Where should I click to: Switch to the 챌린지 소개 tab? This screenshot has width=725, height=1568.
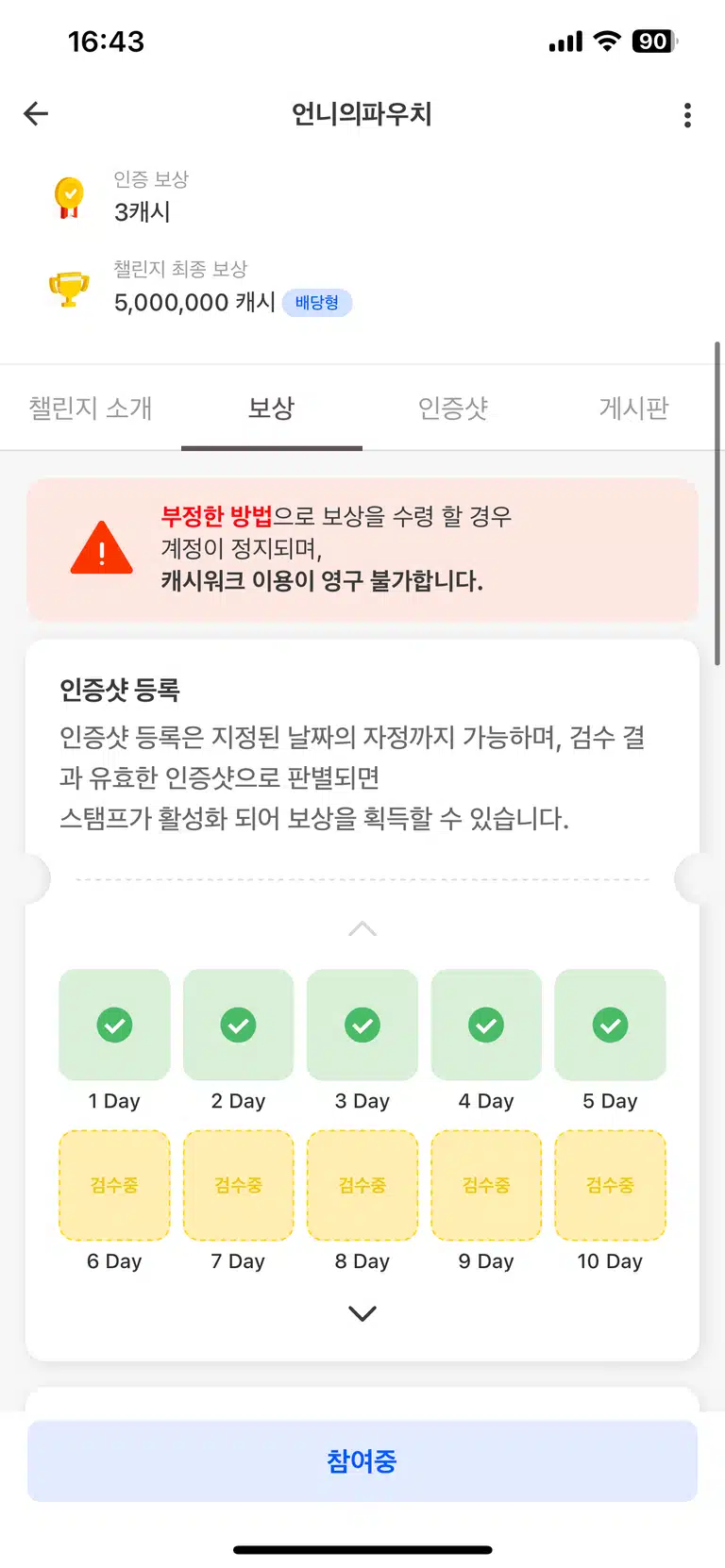91,408
